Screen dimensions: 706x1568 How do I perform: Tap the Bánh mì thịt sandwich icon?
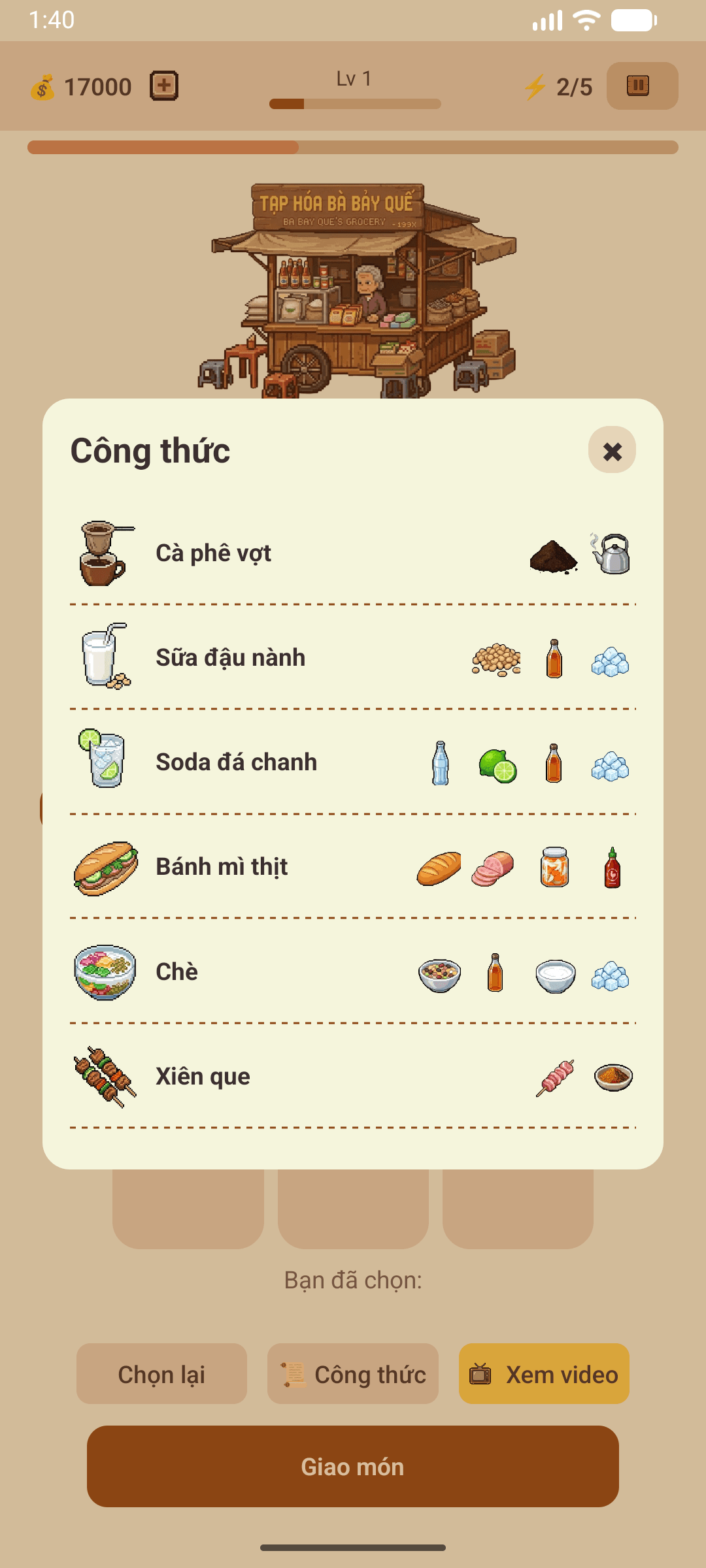(105, 869)
